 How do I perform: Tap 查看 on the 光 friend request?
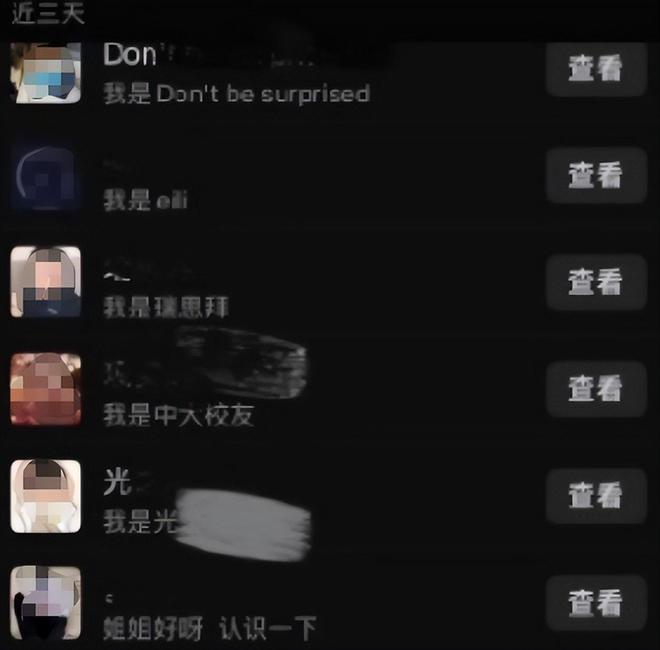(x=596, y=496)
